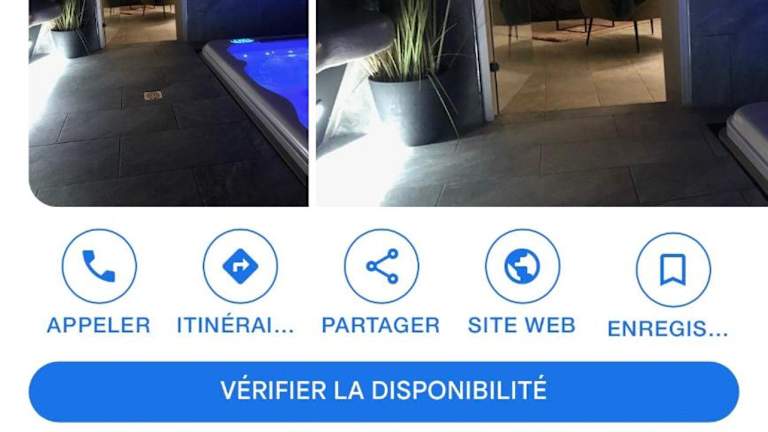The height and width of the screenshot is (432, 768).
Task: Get directions with Itinéraire
Action: 240,267
